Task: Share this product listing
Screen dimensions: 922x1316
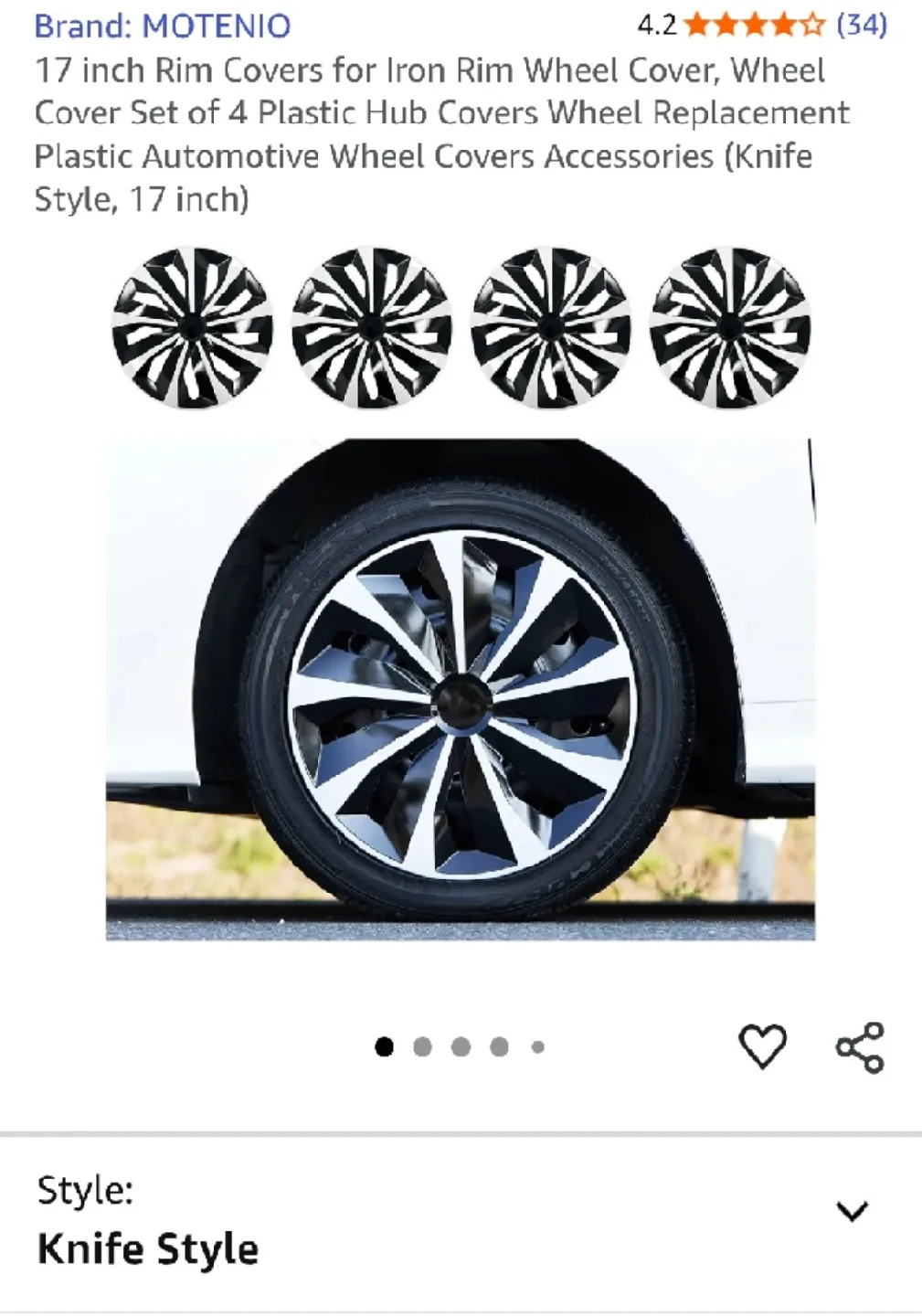Action: [860, 1046]
